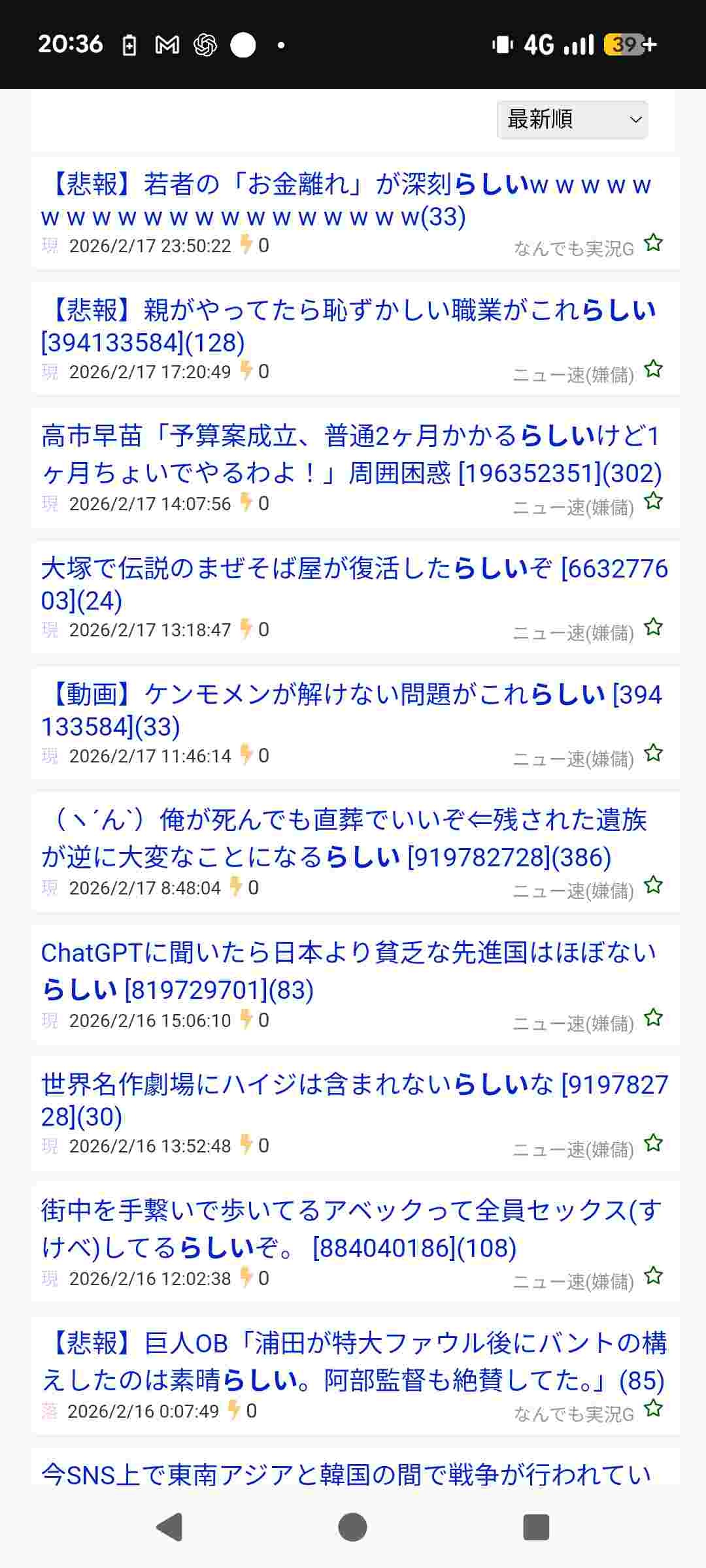Star the 大塚 まぜそば屋 thread
Viewport: 706px width, 1568px height.
click(653, 628)
